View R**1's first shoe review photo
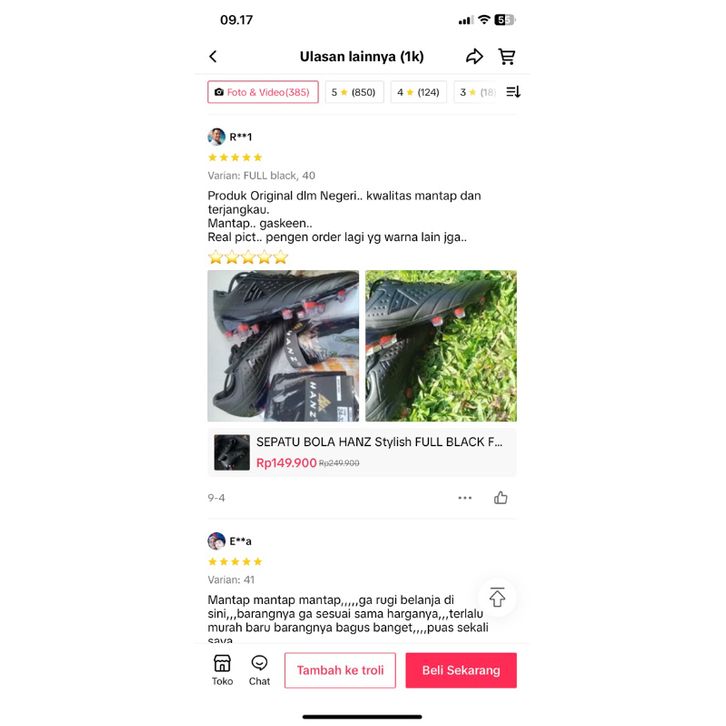This screenshot has height=726, width=726. [283, 346]
